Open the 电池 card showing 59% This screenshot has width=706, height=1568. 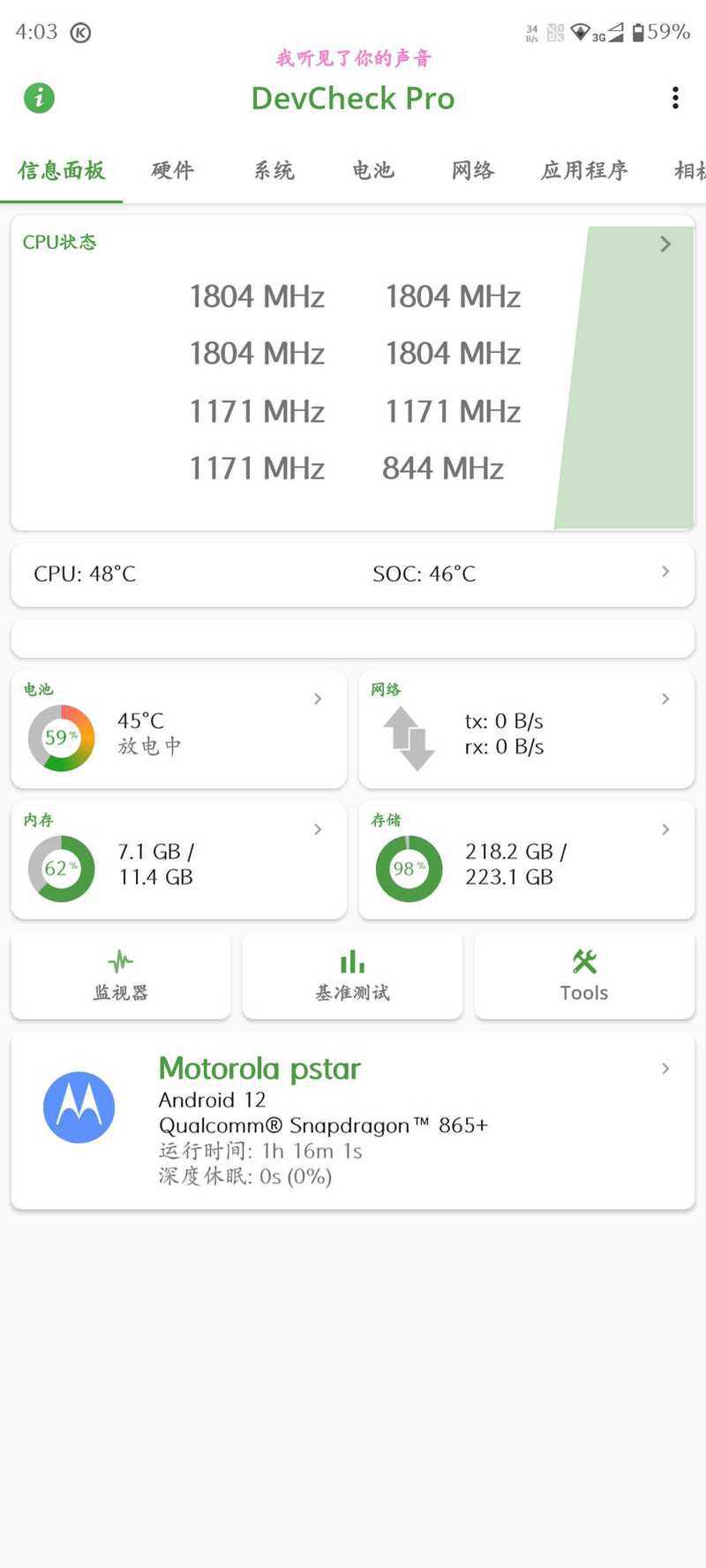point(179,730)
